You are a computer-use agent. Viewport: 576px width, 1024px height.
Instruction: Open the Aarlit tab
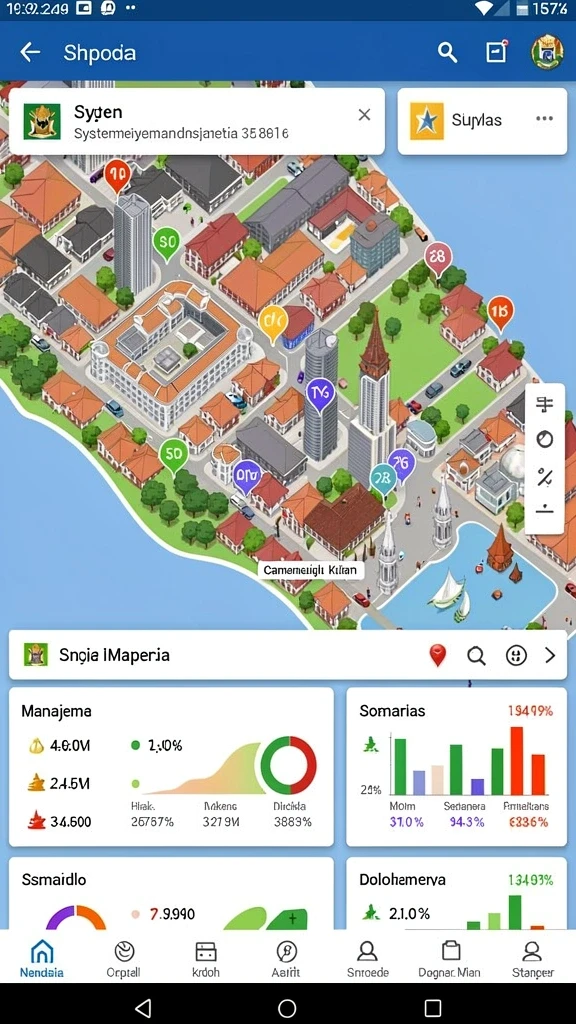coord(286,959)
